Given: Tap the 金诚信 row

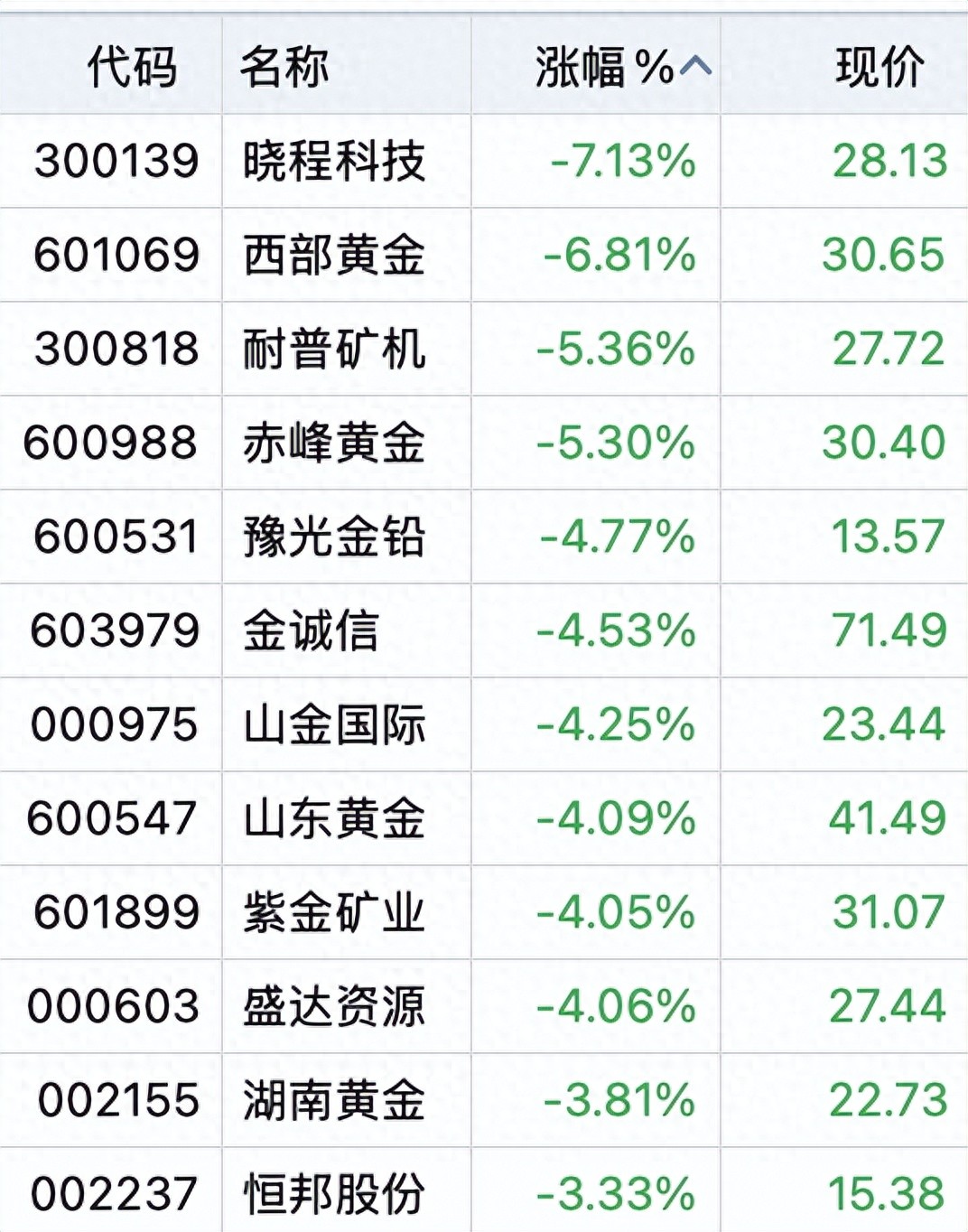Looking at the screenshot, I should 311,631.
